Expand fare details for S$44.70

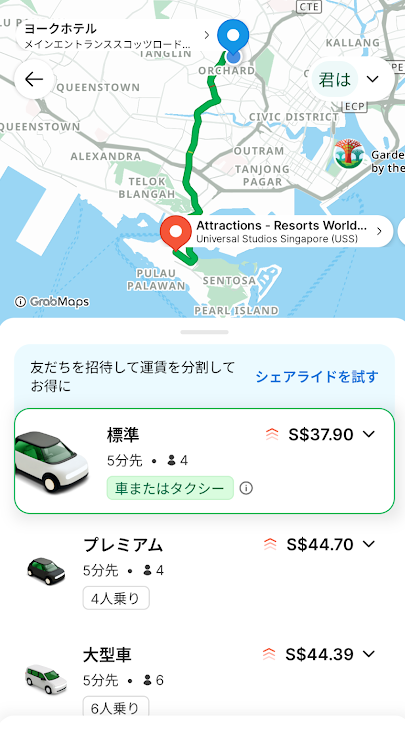click(x=369, y=544)
